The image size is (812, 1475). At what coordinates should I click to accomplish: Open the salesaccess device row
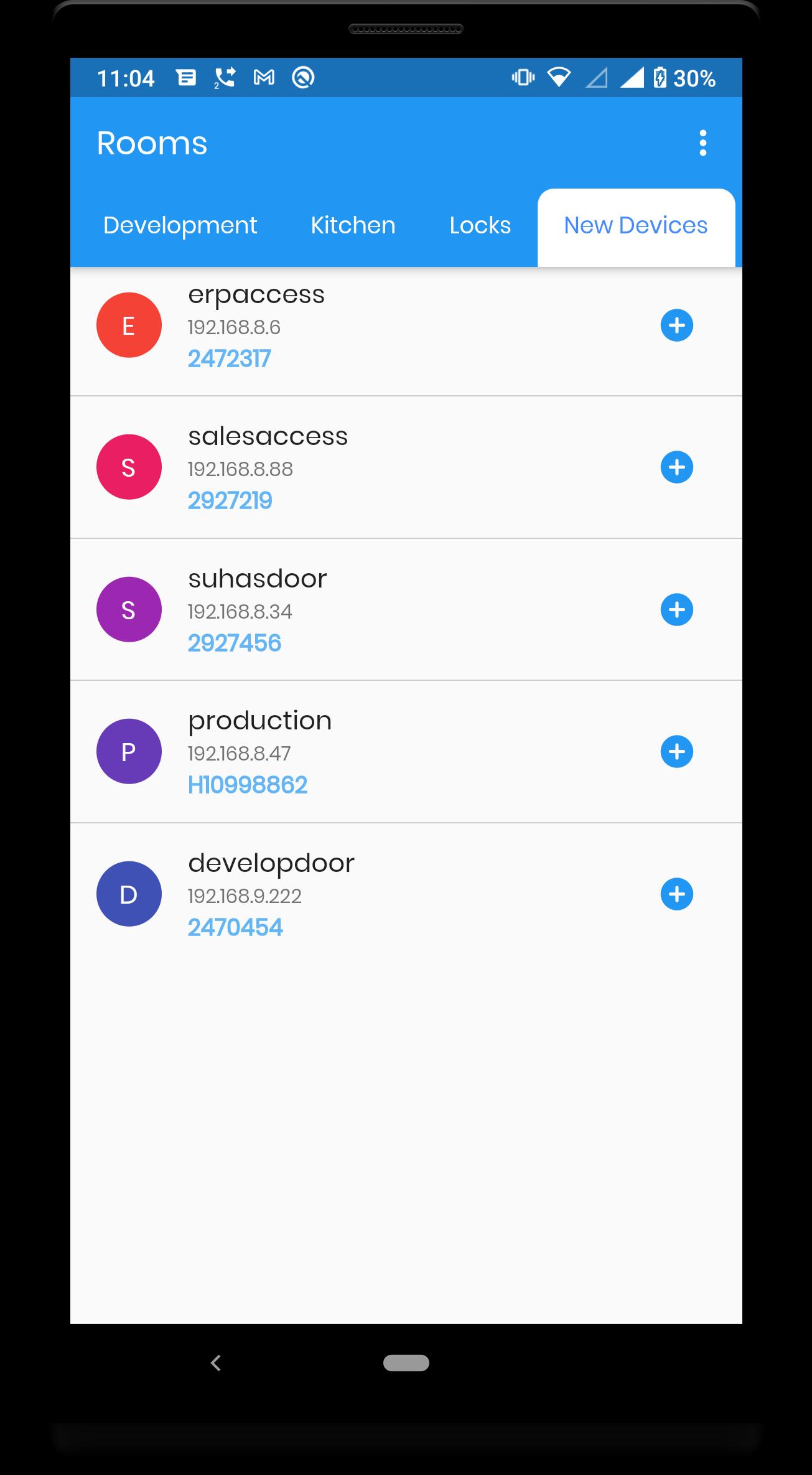point(373,467)
